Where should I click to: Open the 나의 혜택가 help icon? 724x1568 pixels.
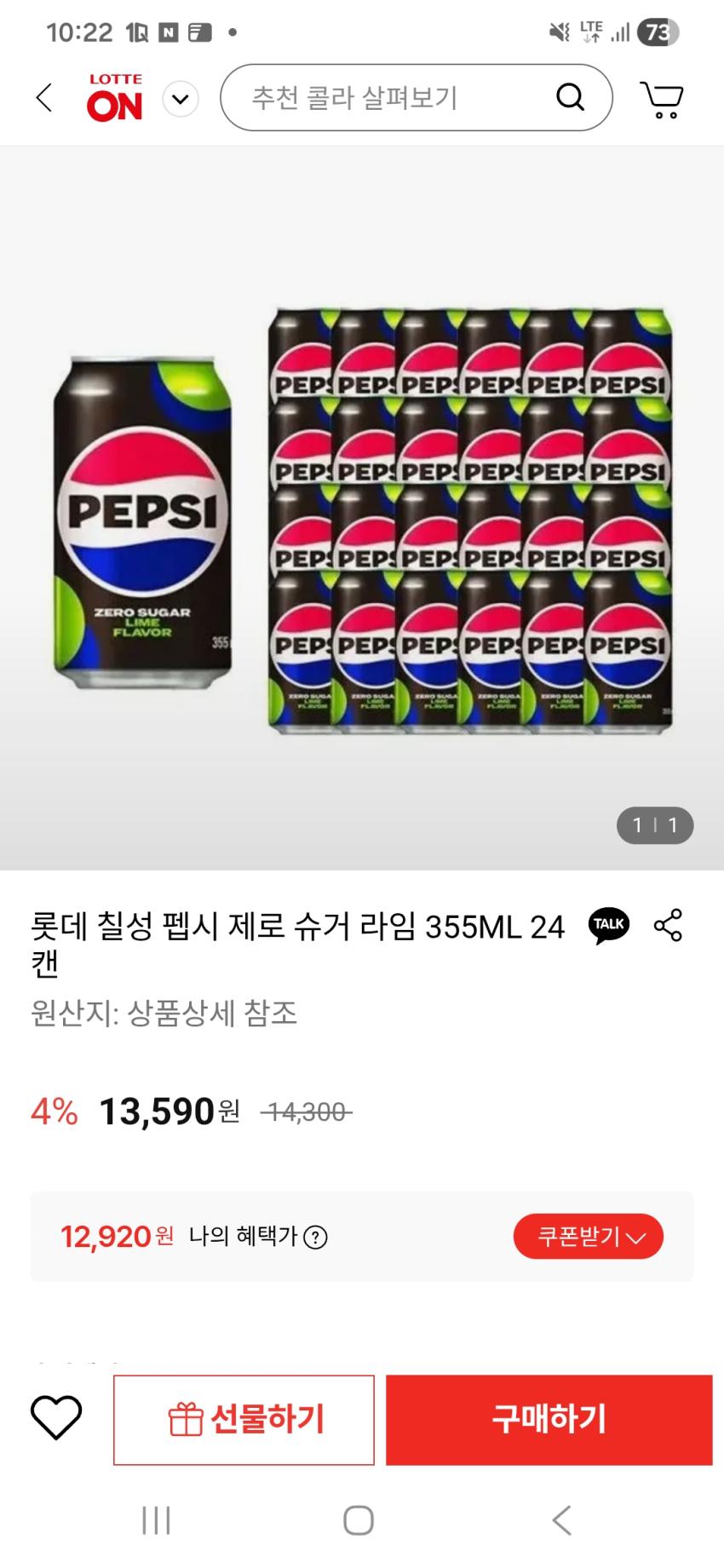point(316,1238)
